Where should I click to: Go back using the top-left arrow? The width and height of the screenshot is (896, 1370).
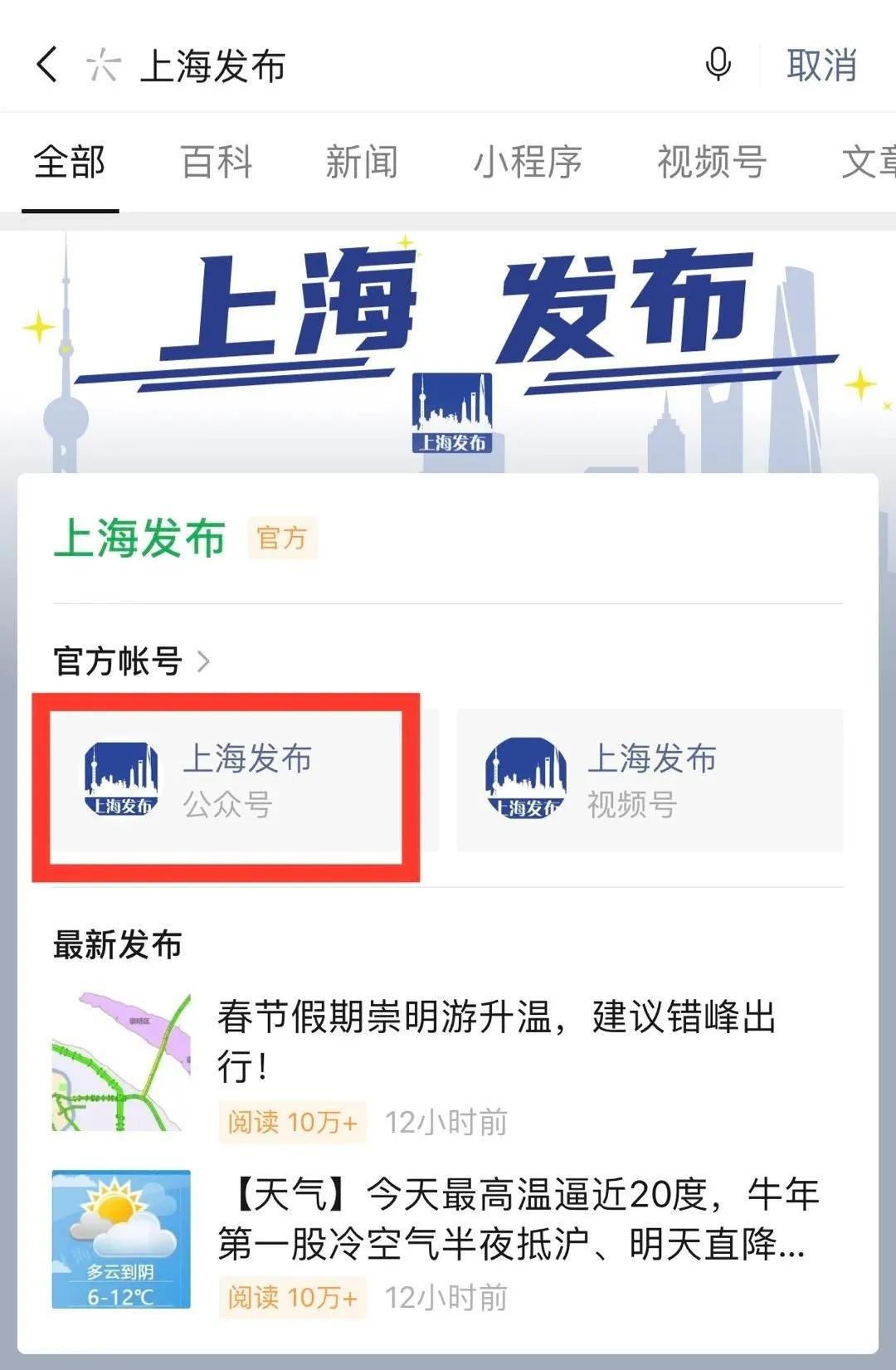pos(47,65)
